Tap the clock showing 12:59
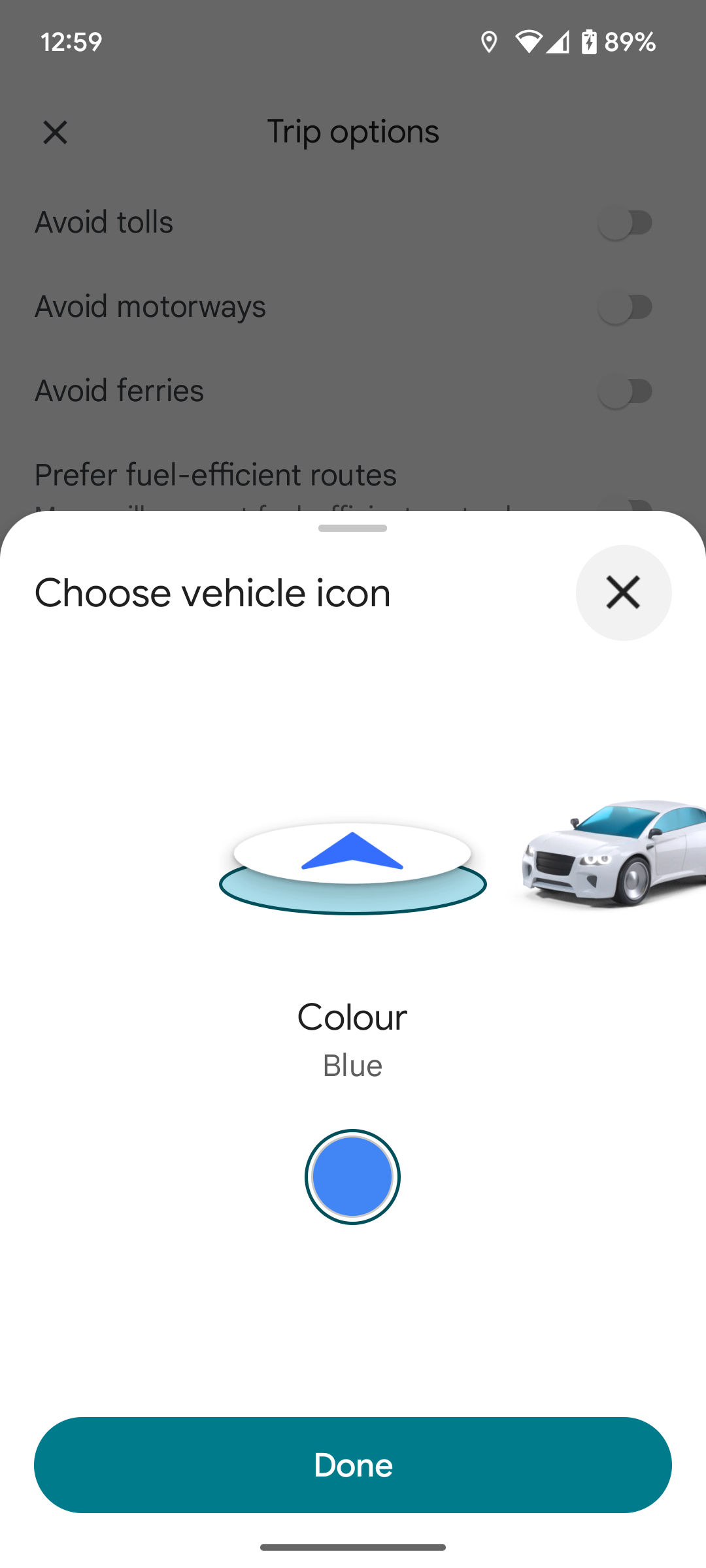This screenshot has width=706, height=1568. (72, 41)
